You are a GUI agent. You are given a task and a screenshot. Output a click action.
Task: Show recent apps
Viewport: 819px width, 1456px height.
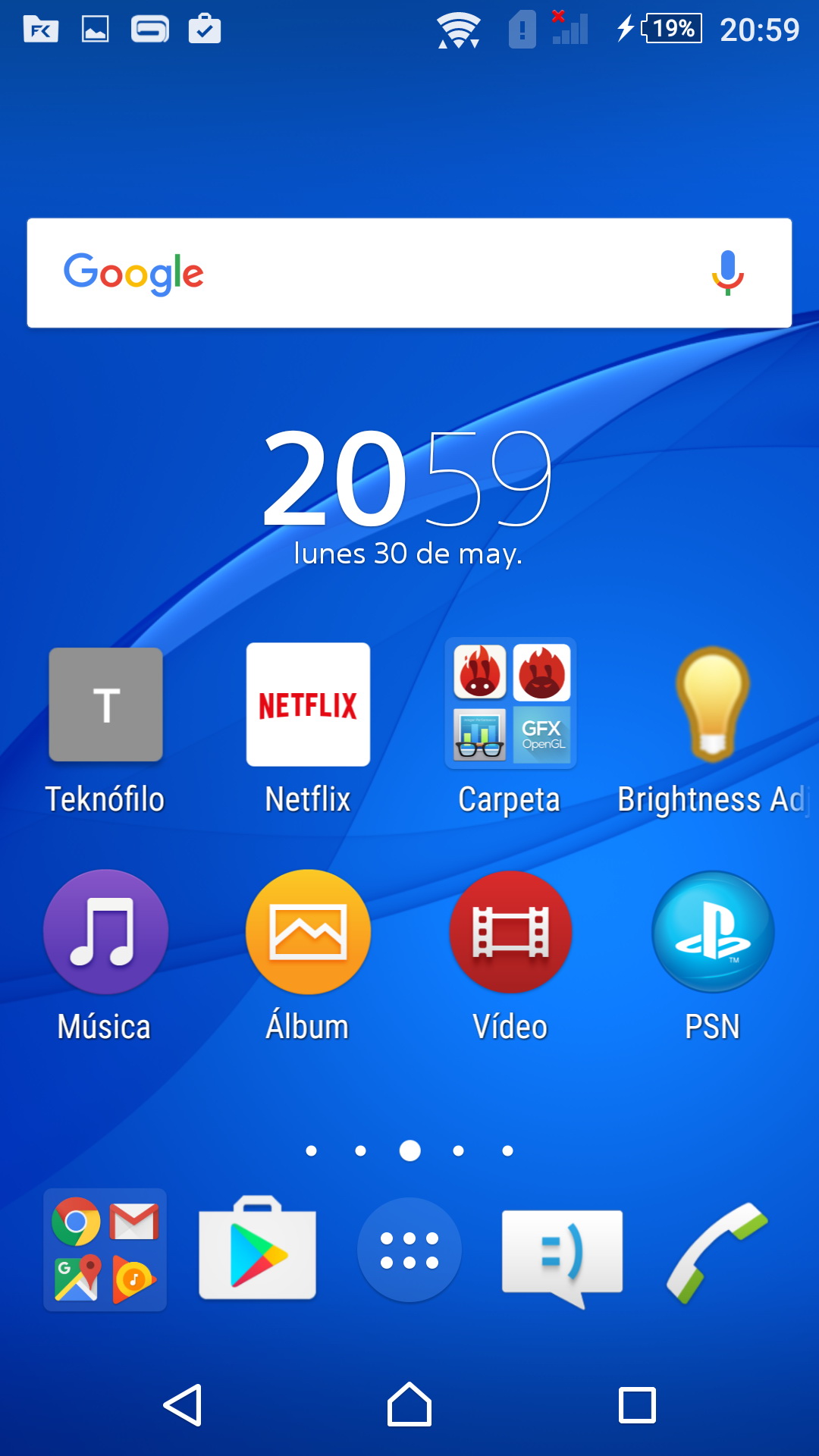tap(637, 1405)
